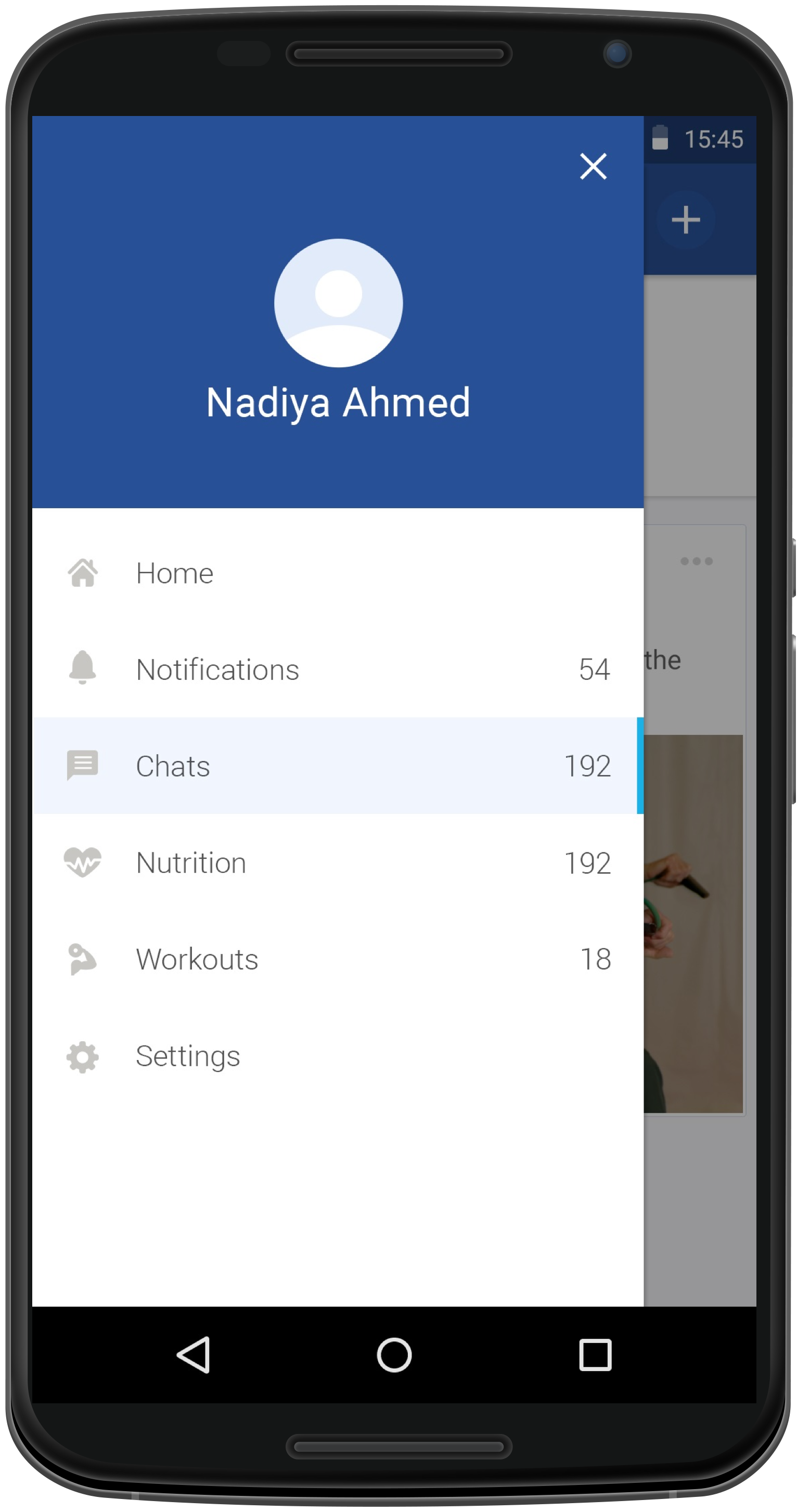Open Settings

coord(188,1056)
